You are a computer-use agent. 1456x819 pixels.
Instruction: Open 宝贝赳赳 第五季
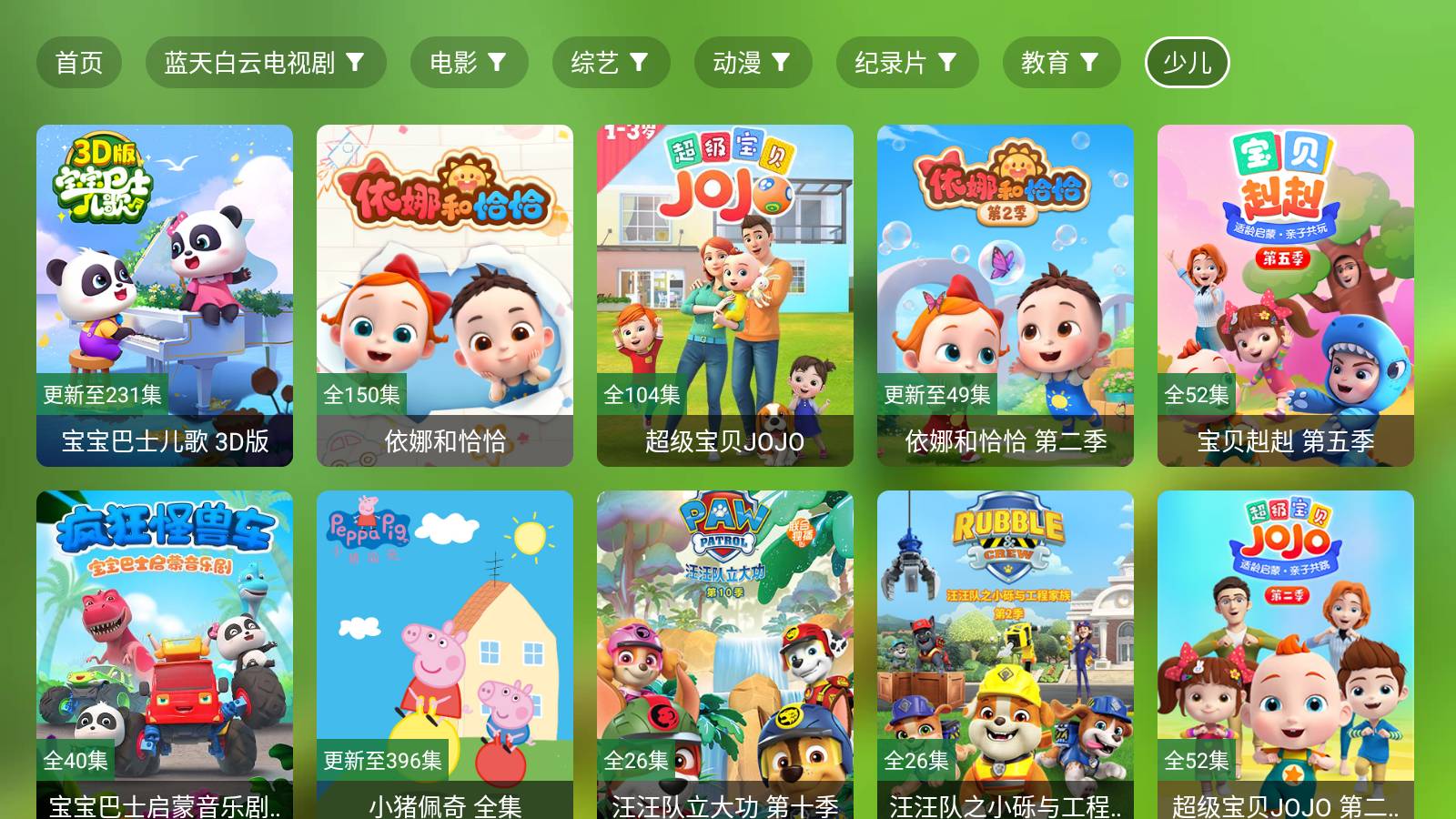[x=1286, y=296]
